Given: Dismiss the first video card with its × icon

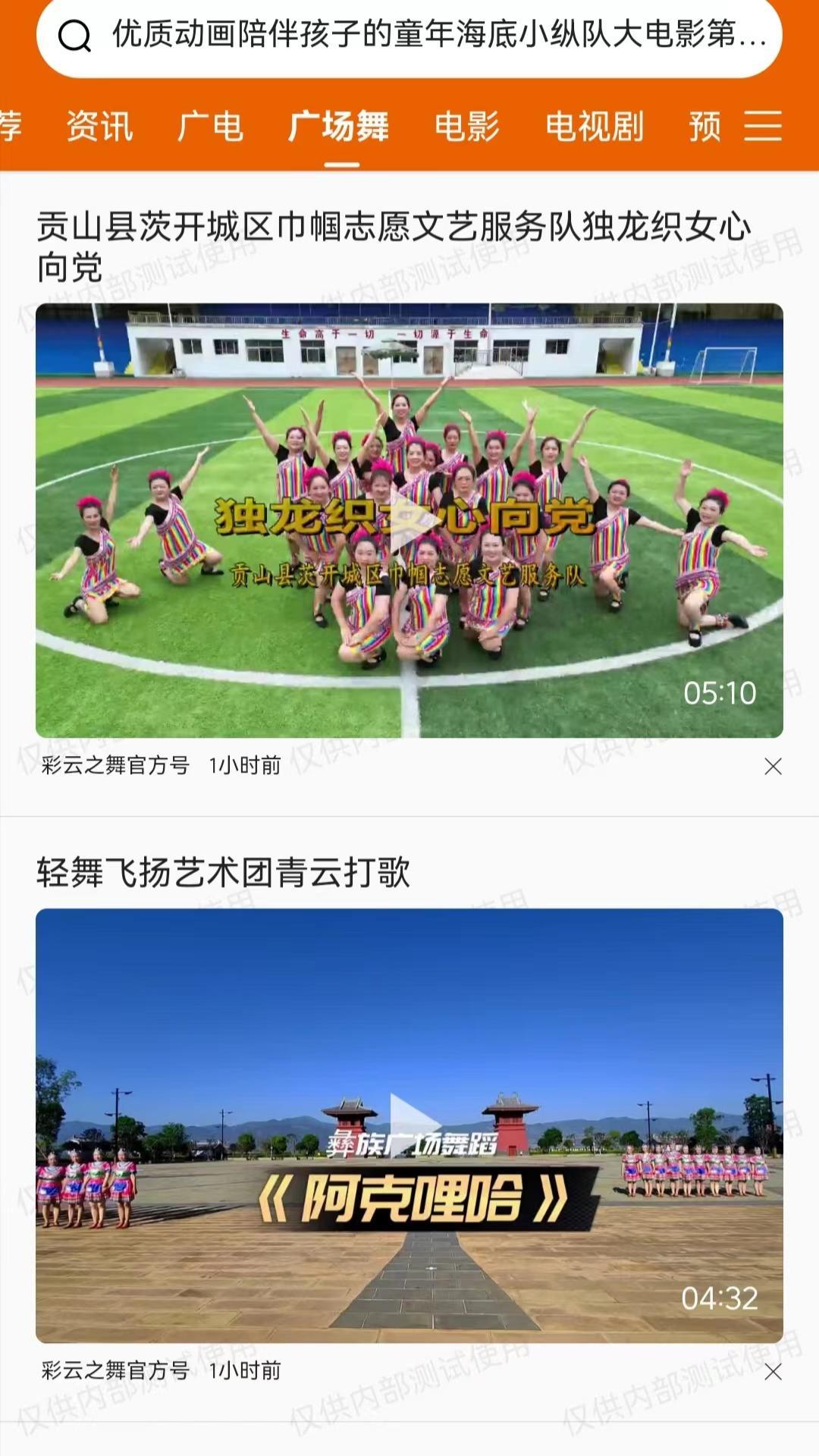Looking at the screenshot, I should [773, 767].
